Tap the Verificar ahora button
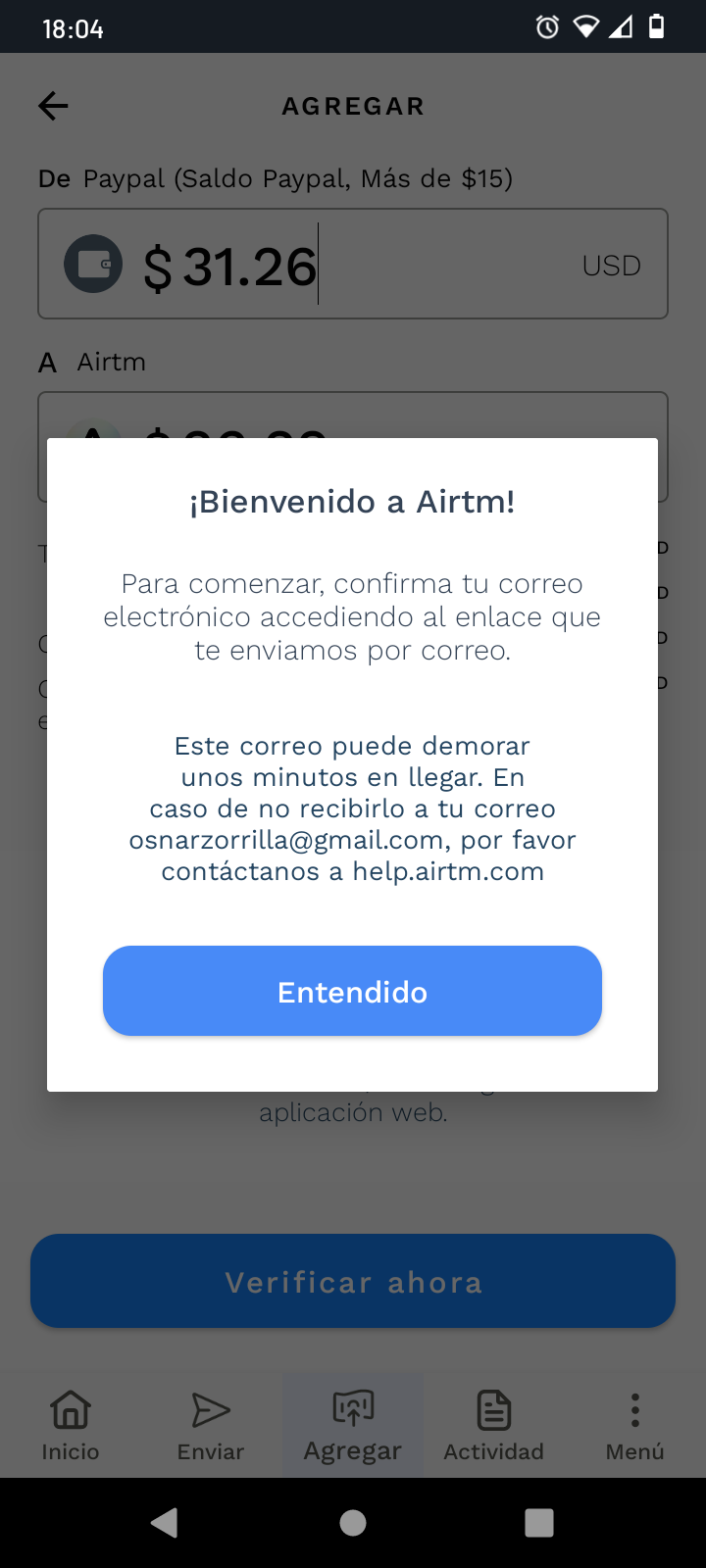Viewport: 706px width, 1568px height. pyautogui.click(x=353, y=1282)
